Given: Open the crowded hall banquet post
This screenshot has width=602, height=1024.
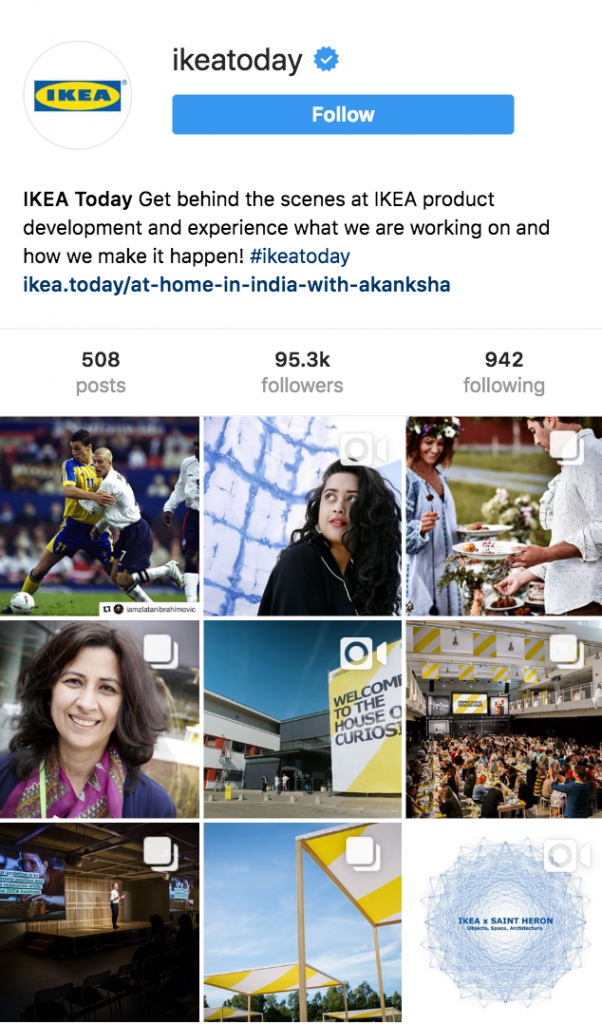Looking at the screenshot, I should coord(503,719).
